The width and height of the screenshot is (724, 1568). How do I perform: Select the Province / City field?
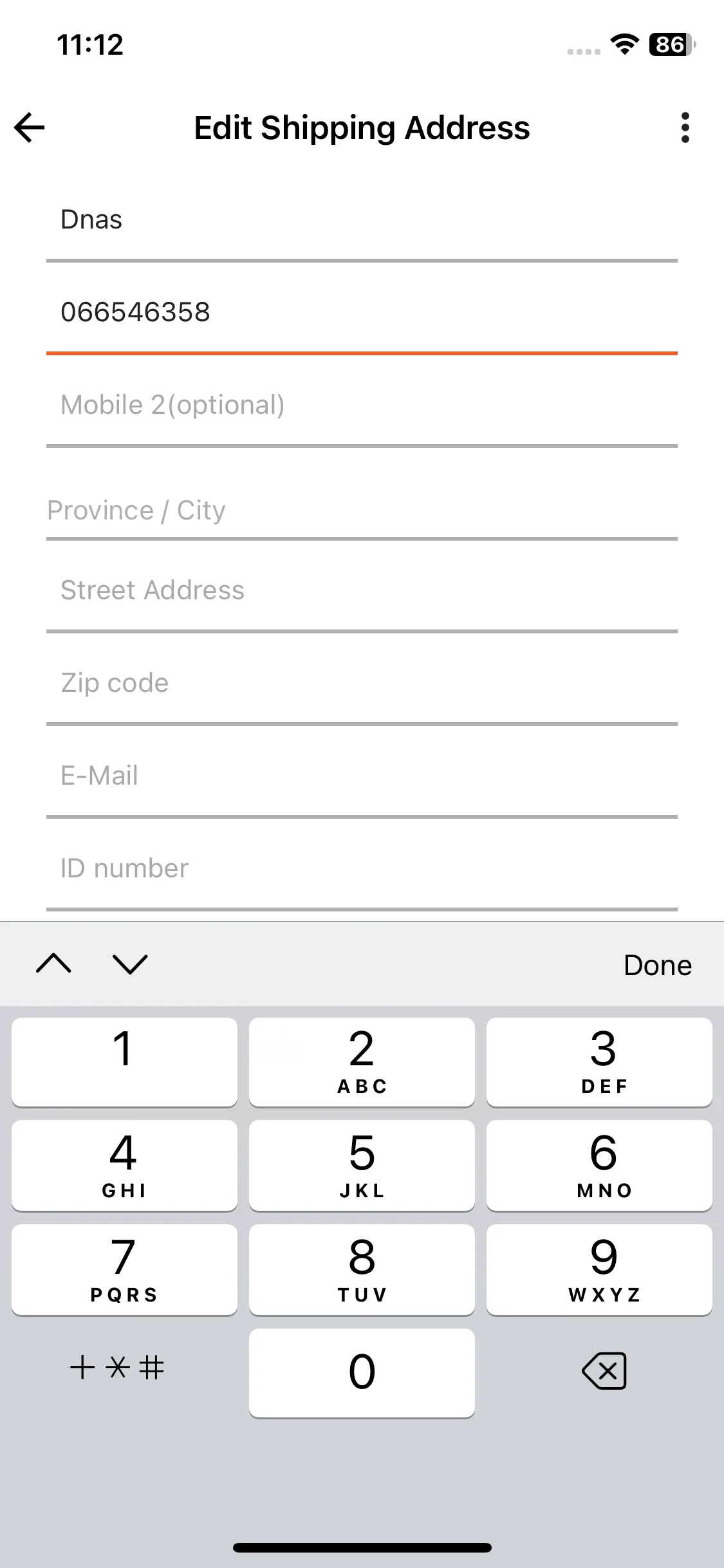362,510
